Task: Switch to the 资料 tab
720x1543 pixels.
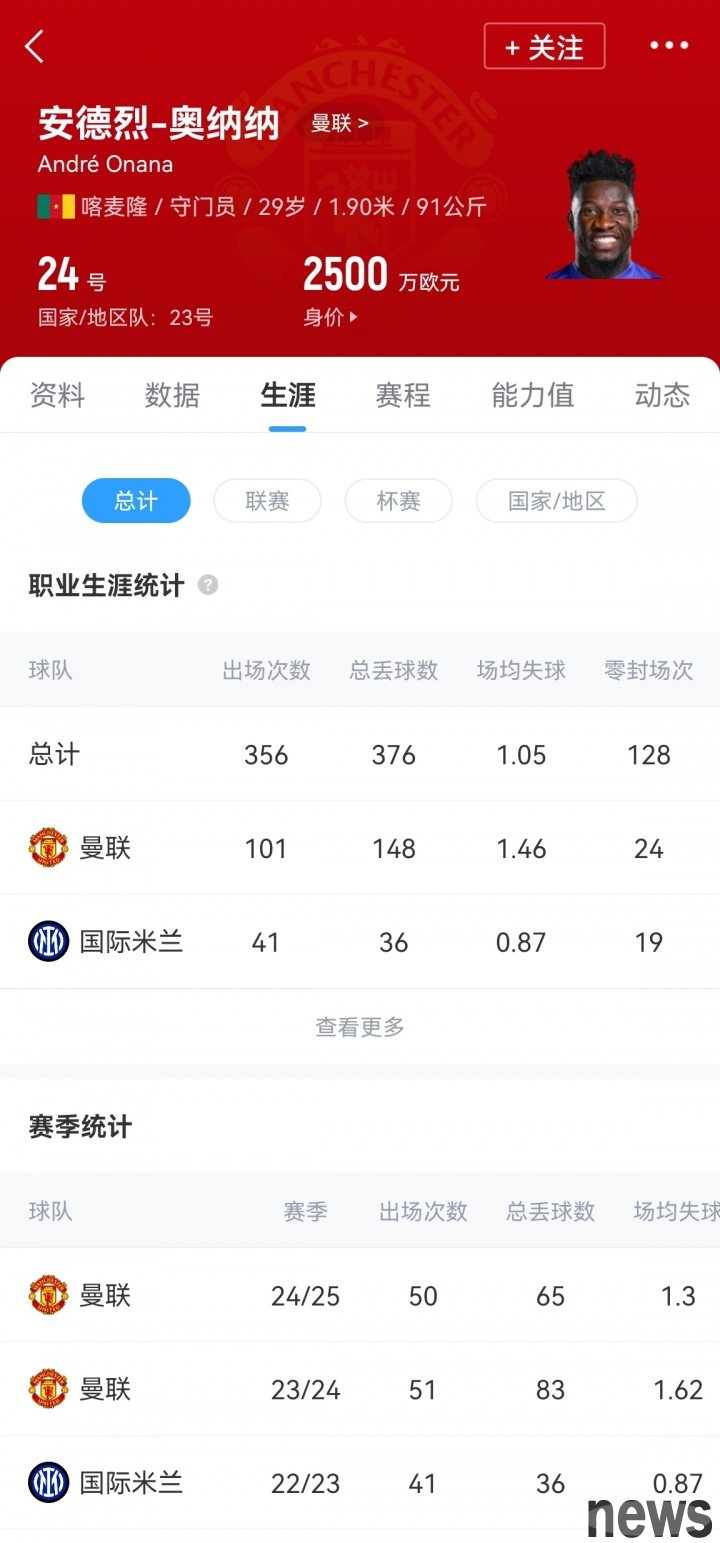Action: (x=57, y=395)
